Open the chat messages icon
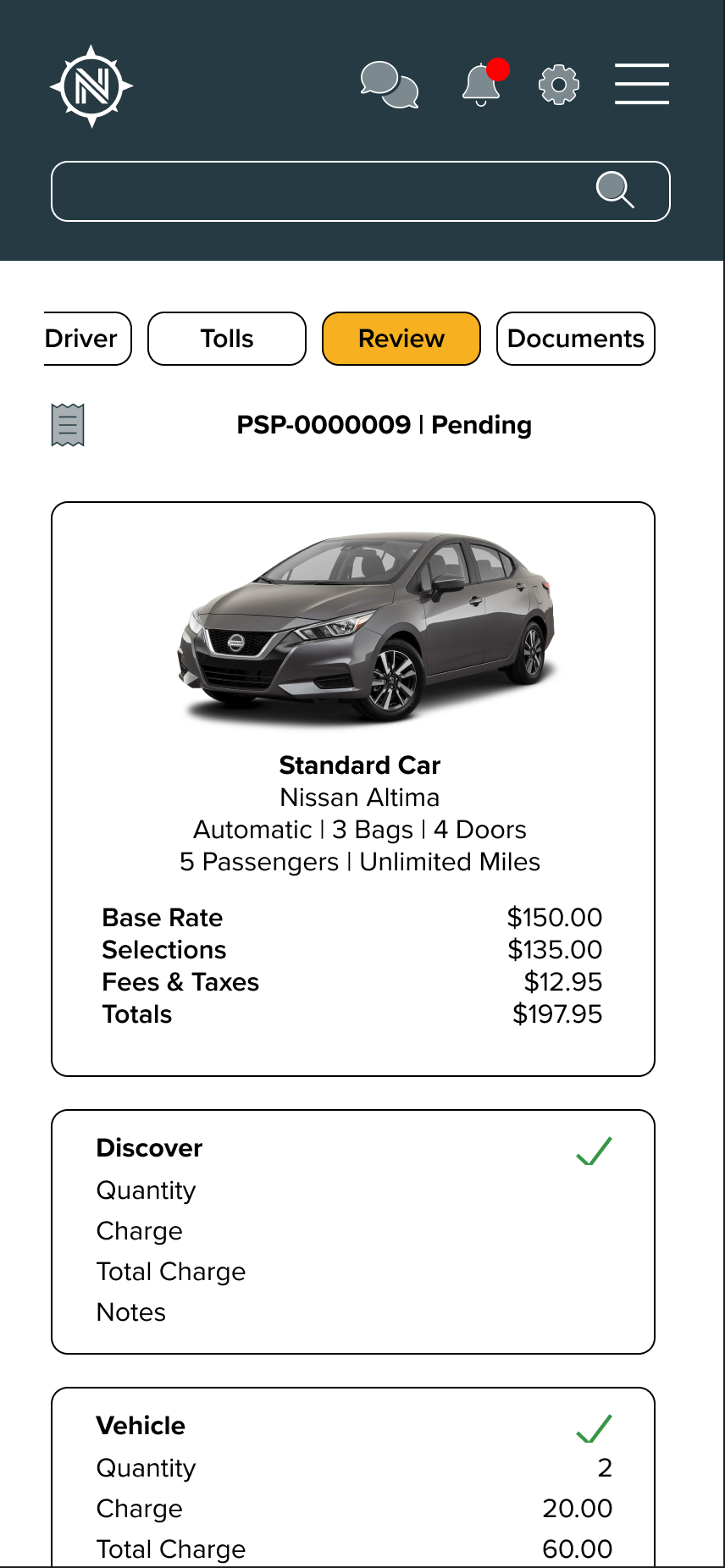 pos(389,85)
